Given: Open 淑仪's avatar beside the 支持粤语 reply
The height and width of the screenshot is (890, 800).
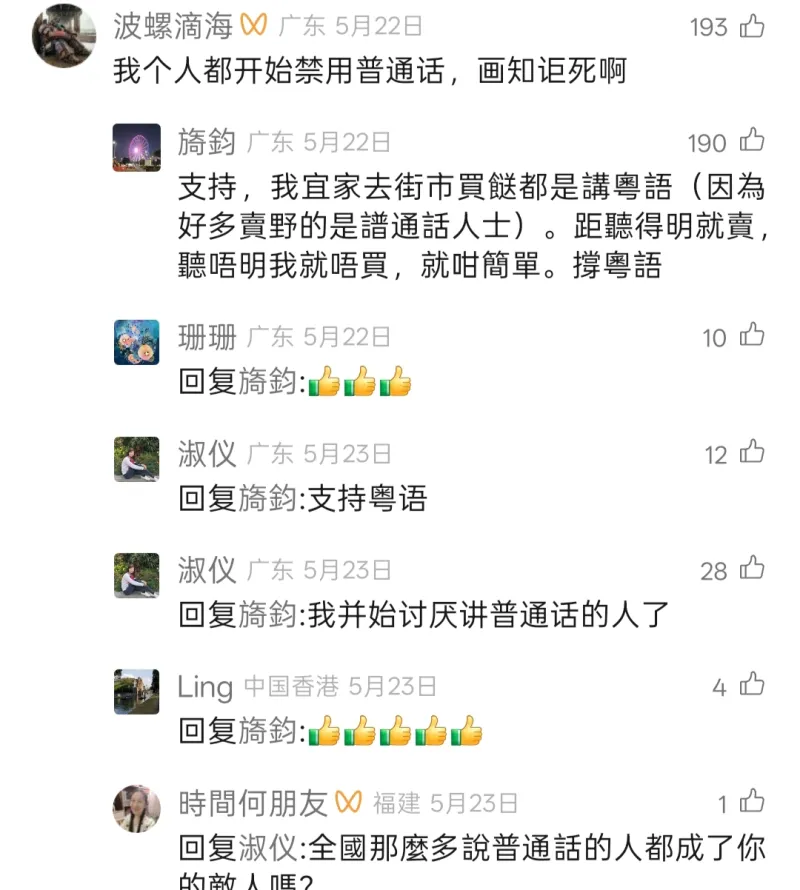Looking at the screenshot, I should tap(136, 459).
